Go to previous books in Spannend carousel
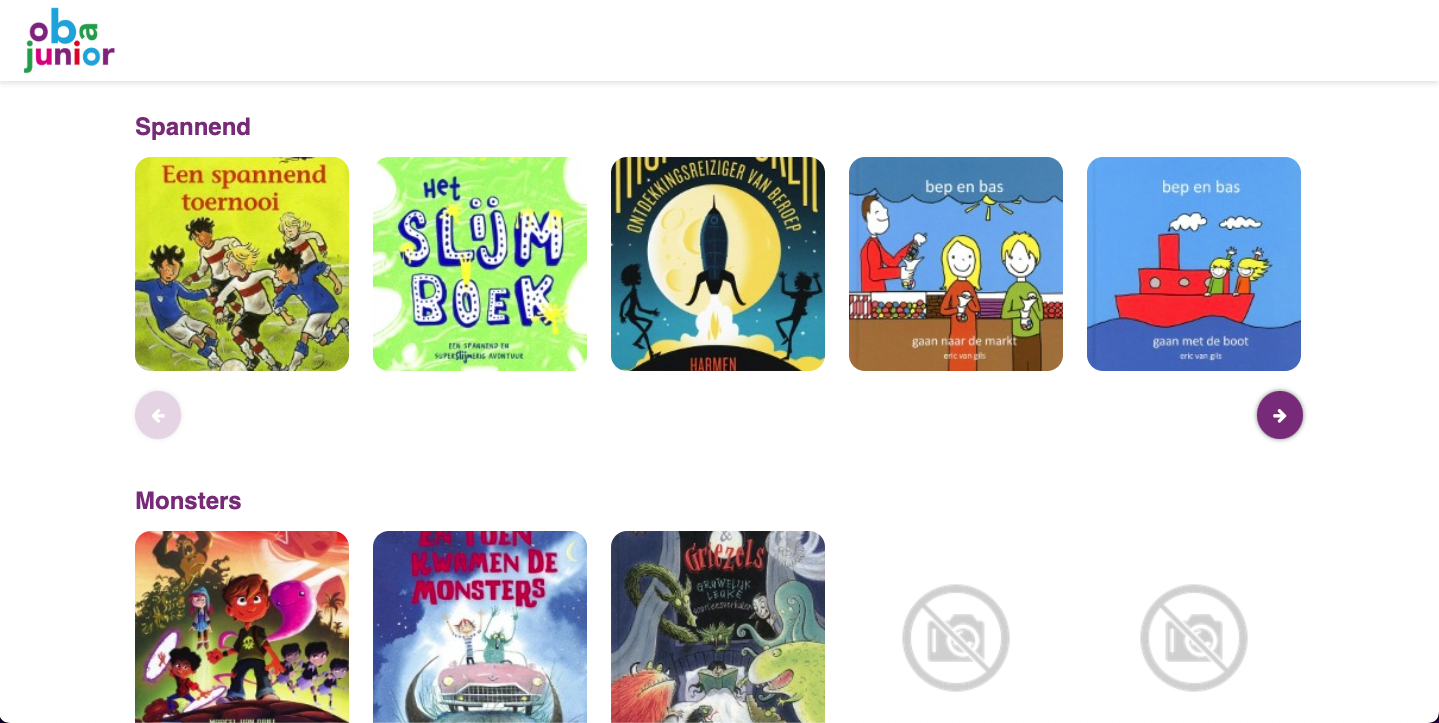The width and height of the screenshot is (1439, 723). point(158,415)
